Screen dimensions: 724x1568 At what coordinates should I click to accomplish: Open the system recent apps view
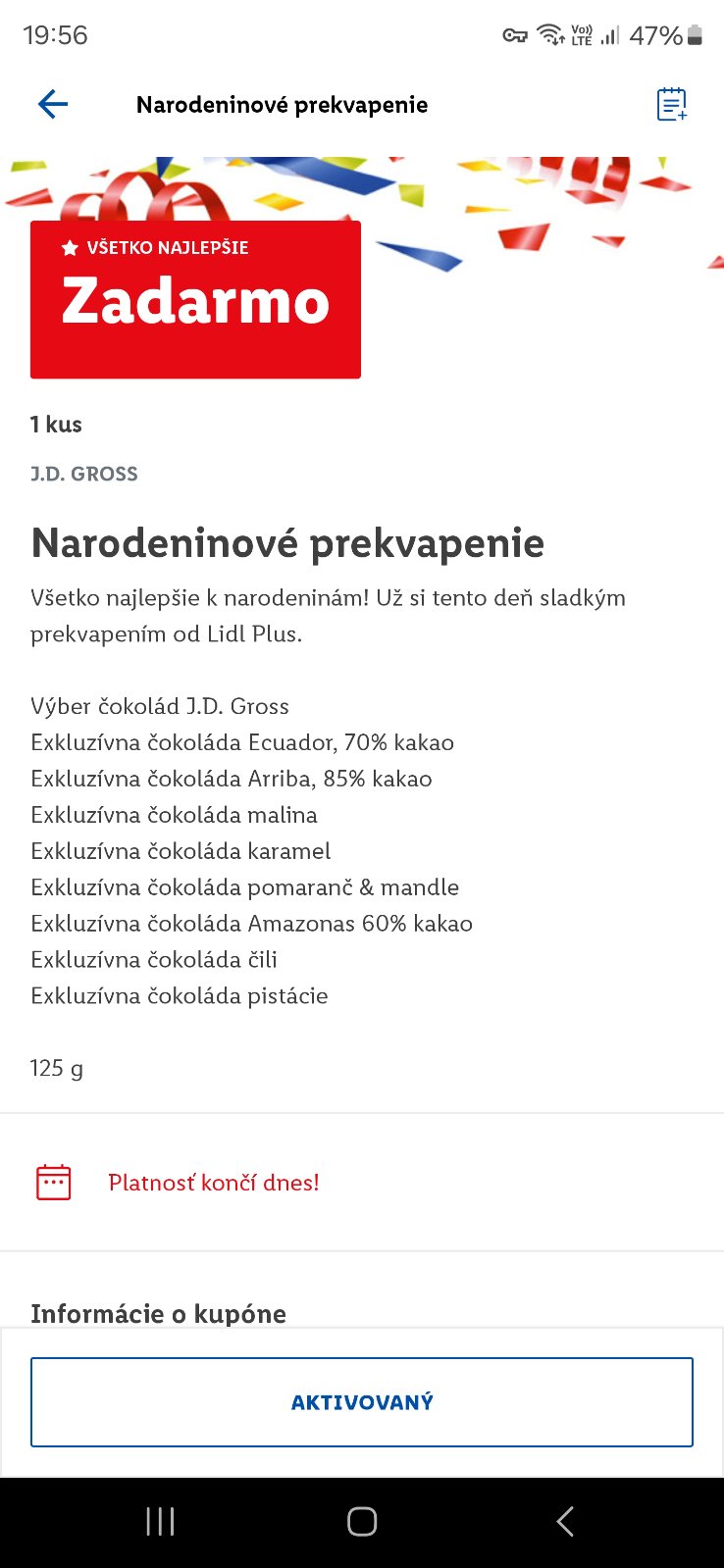click(160, 1522)
